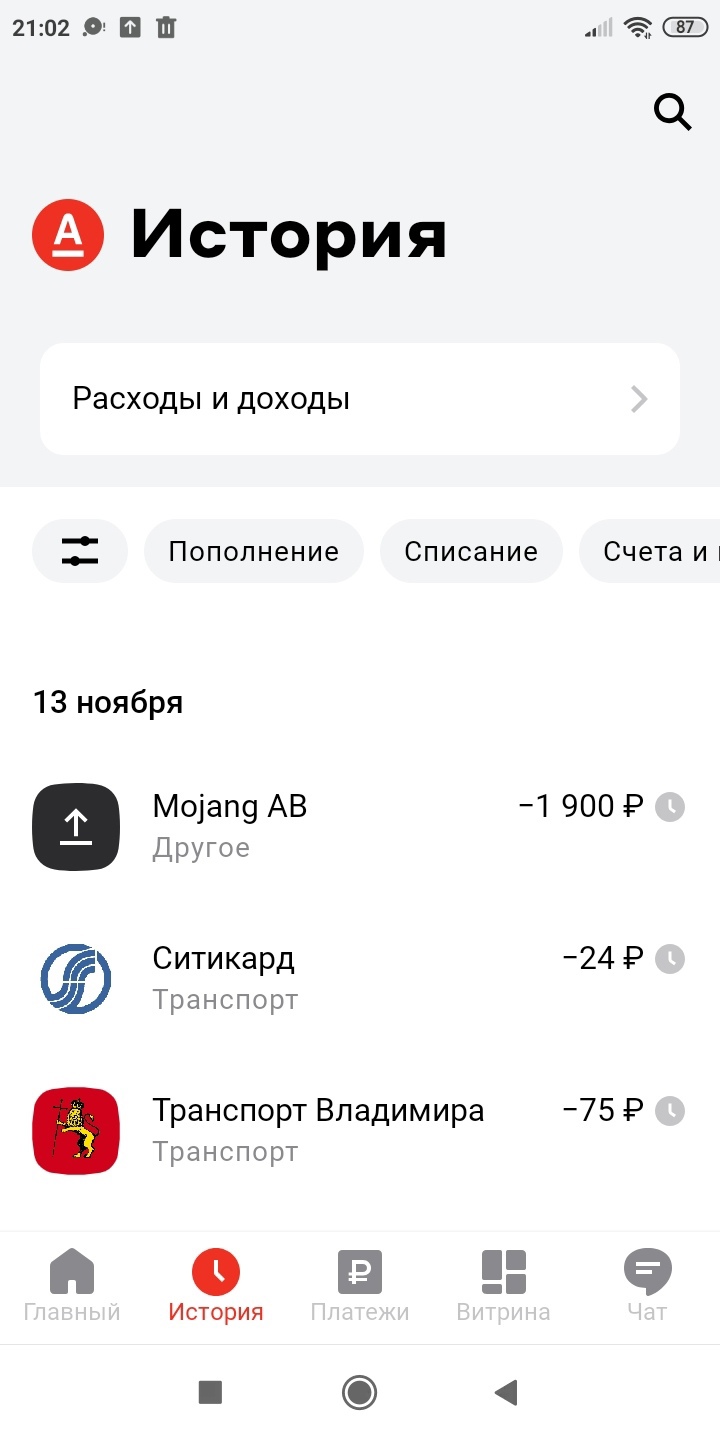Filter history by Списание

pyautogui.click(x=470, y=551)
